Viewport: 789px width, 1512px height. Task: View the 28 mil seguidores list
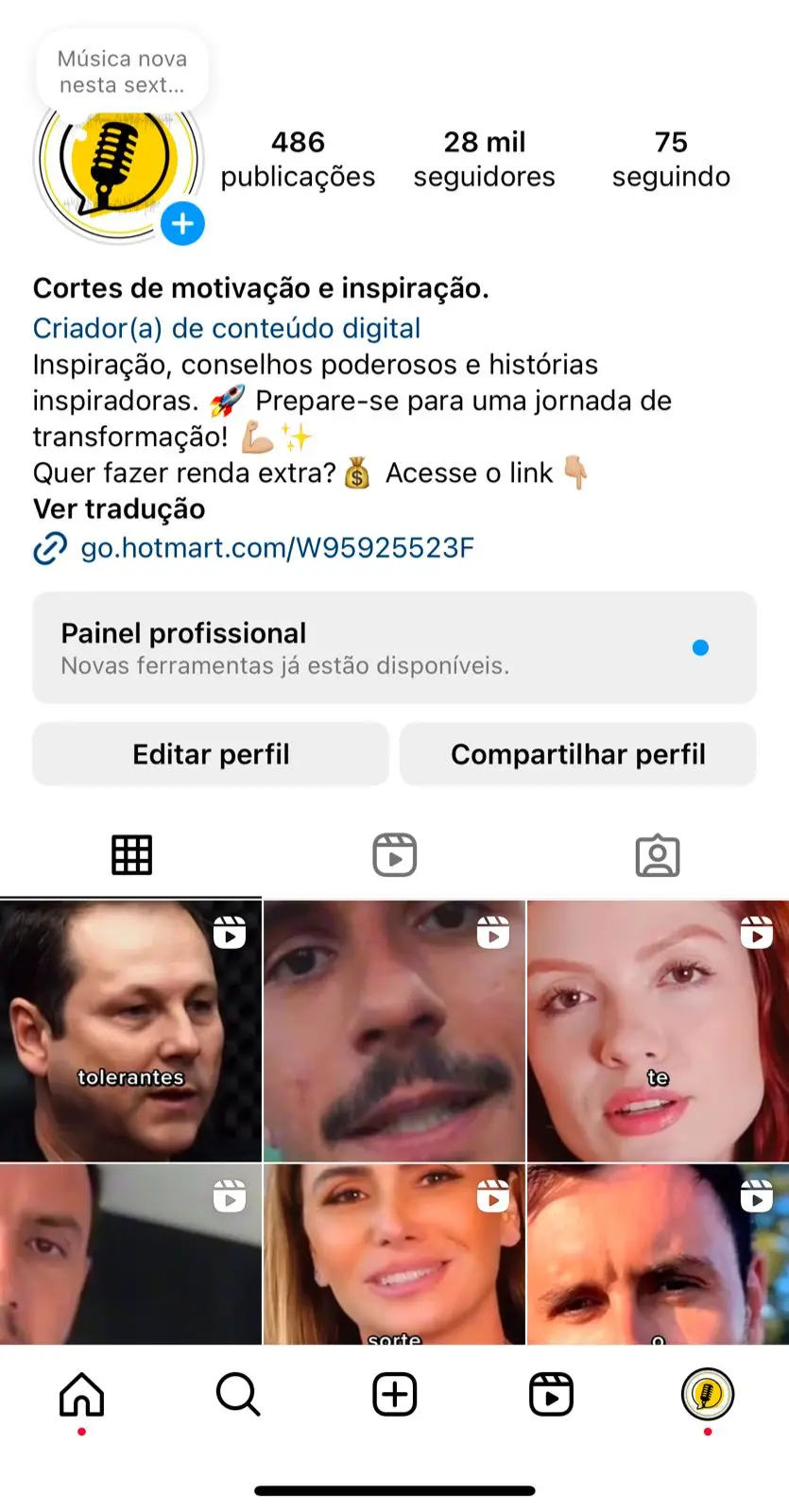(x=484, y=159)
